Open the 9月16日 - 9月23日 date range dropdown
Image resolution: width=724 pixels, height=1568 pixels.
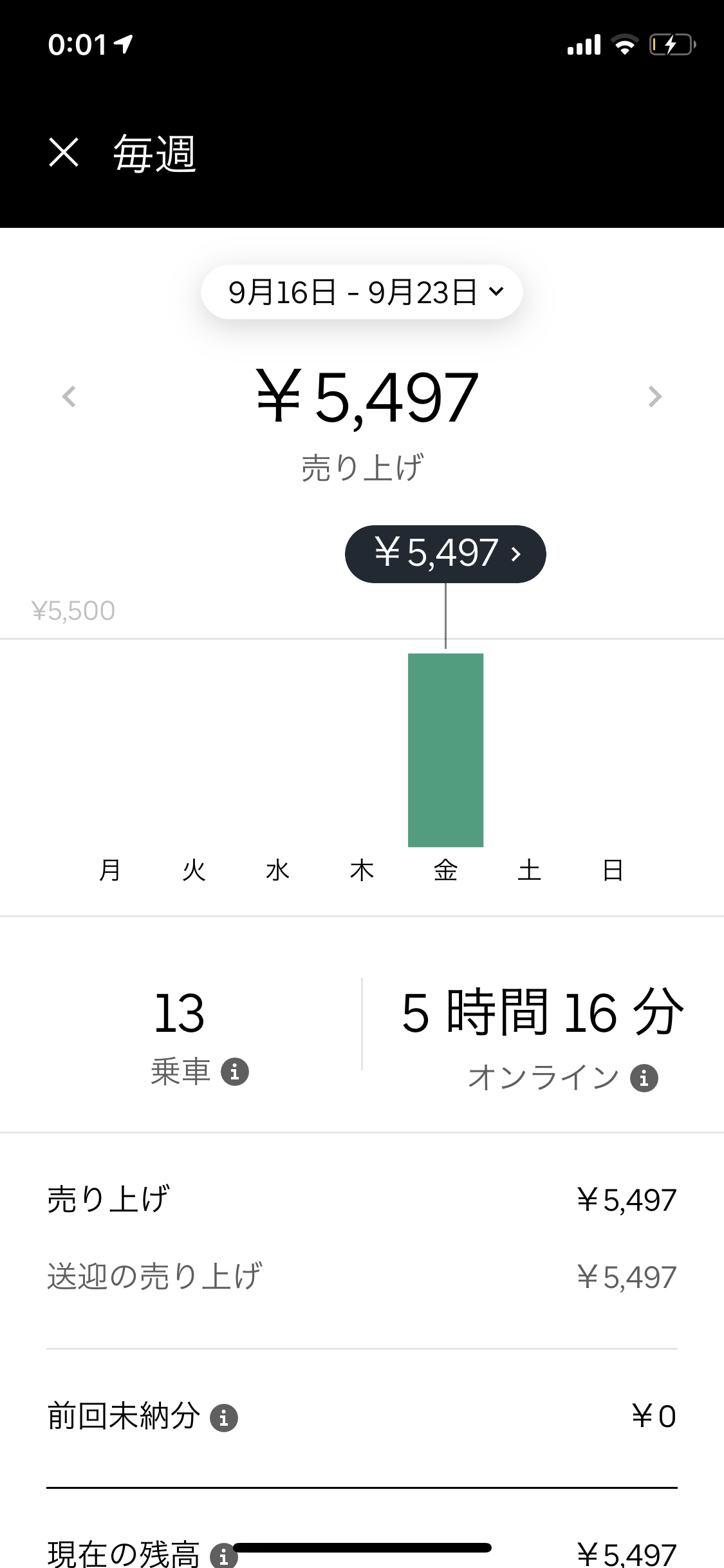[x=362, y=292]
